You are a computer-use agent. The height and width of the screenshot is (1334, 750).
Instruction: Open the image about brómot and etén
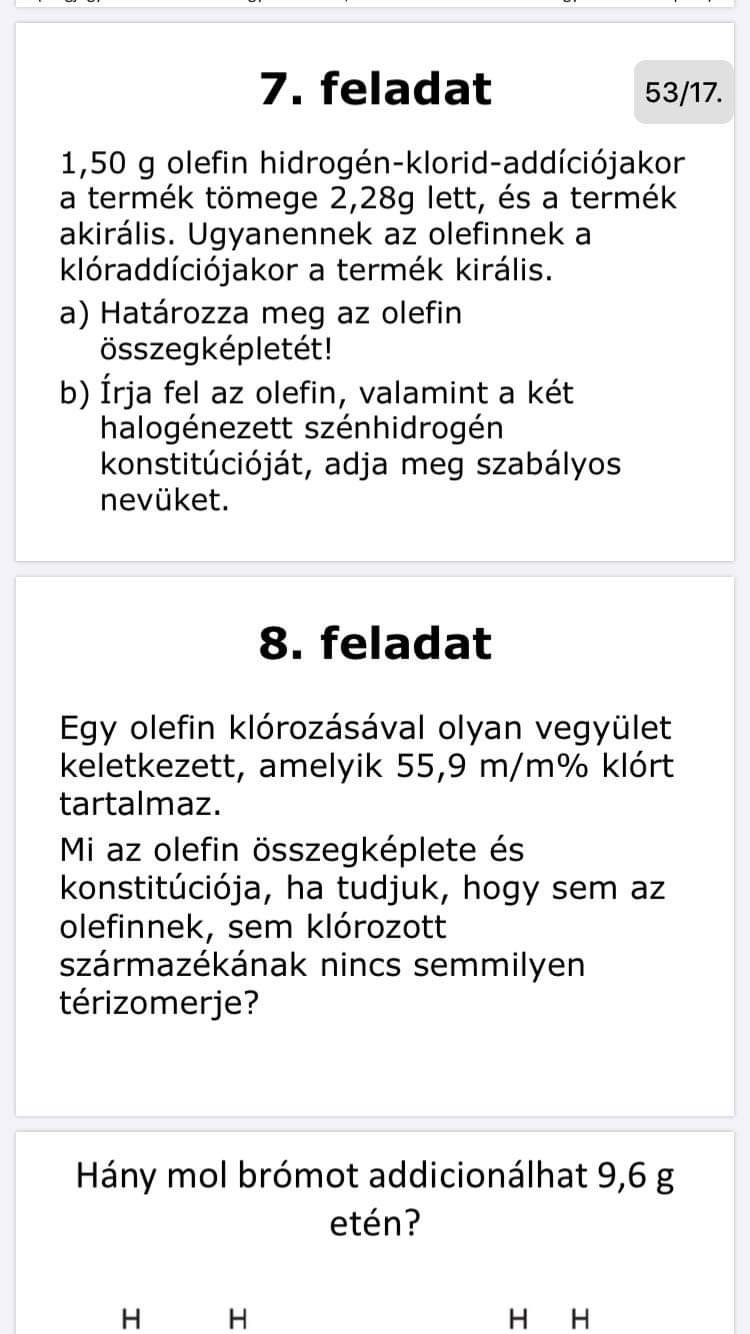pos(375,1233)
